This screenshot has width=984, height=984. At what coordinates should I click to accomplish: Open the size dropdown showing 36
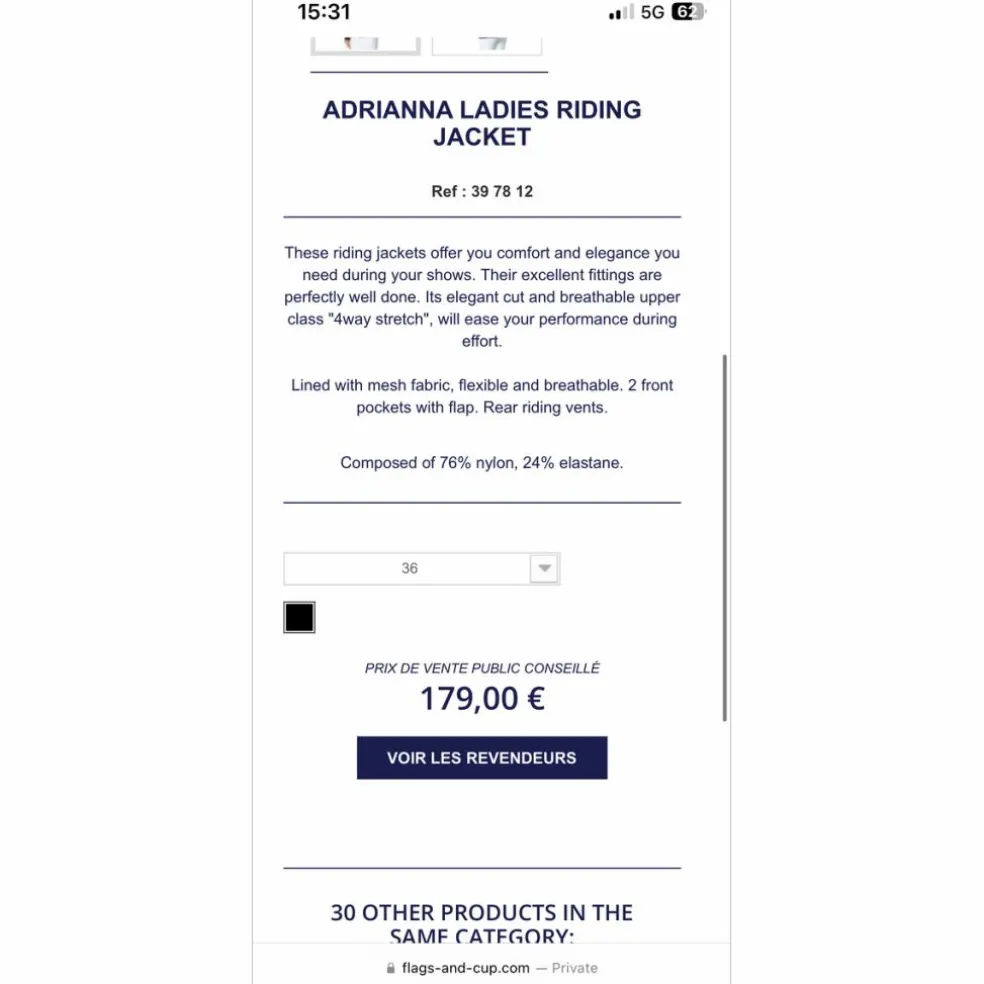(x=422, y=569)
